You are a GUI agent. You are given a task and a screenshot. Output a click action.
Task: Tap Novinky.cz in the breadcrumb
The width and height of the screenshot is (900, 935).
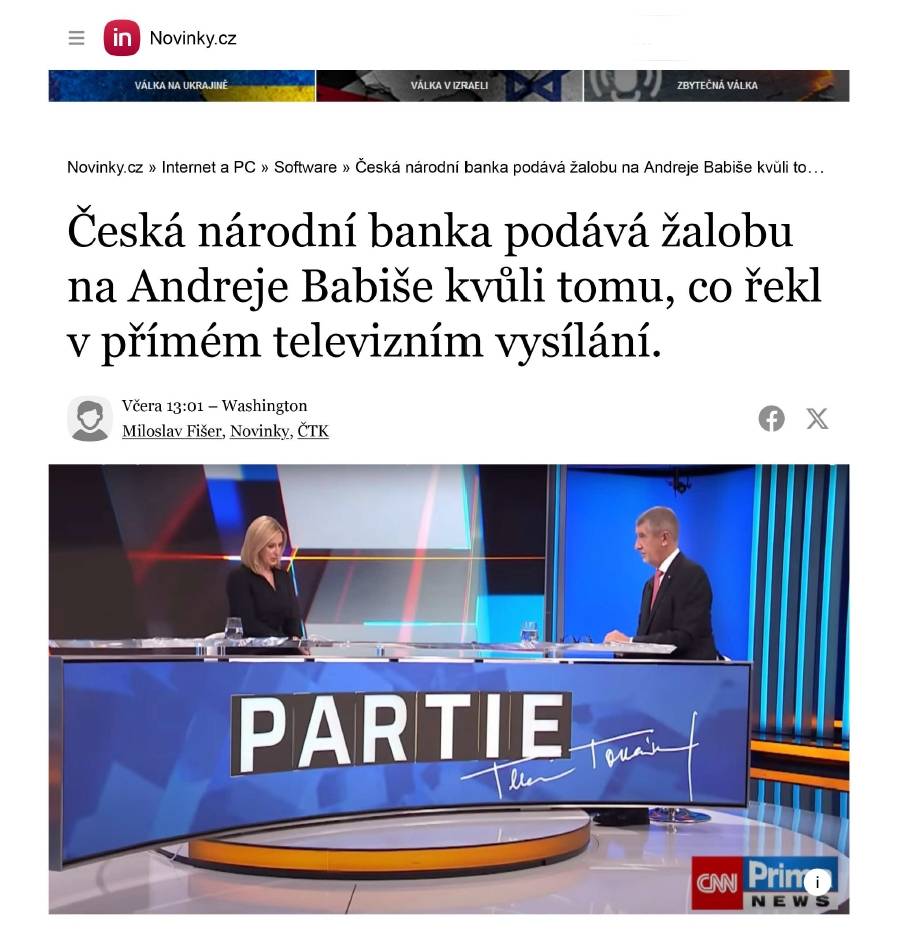105,167
